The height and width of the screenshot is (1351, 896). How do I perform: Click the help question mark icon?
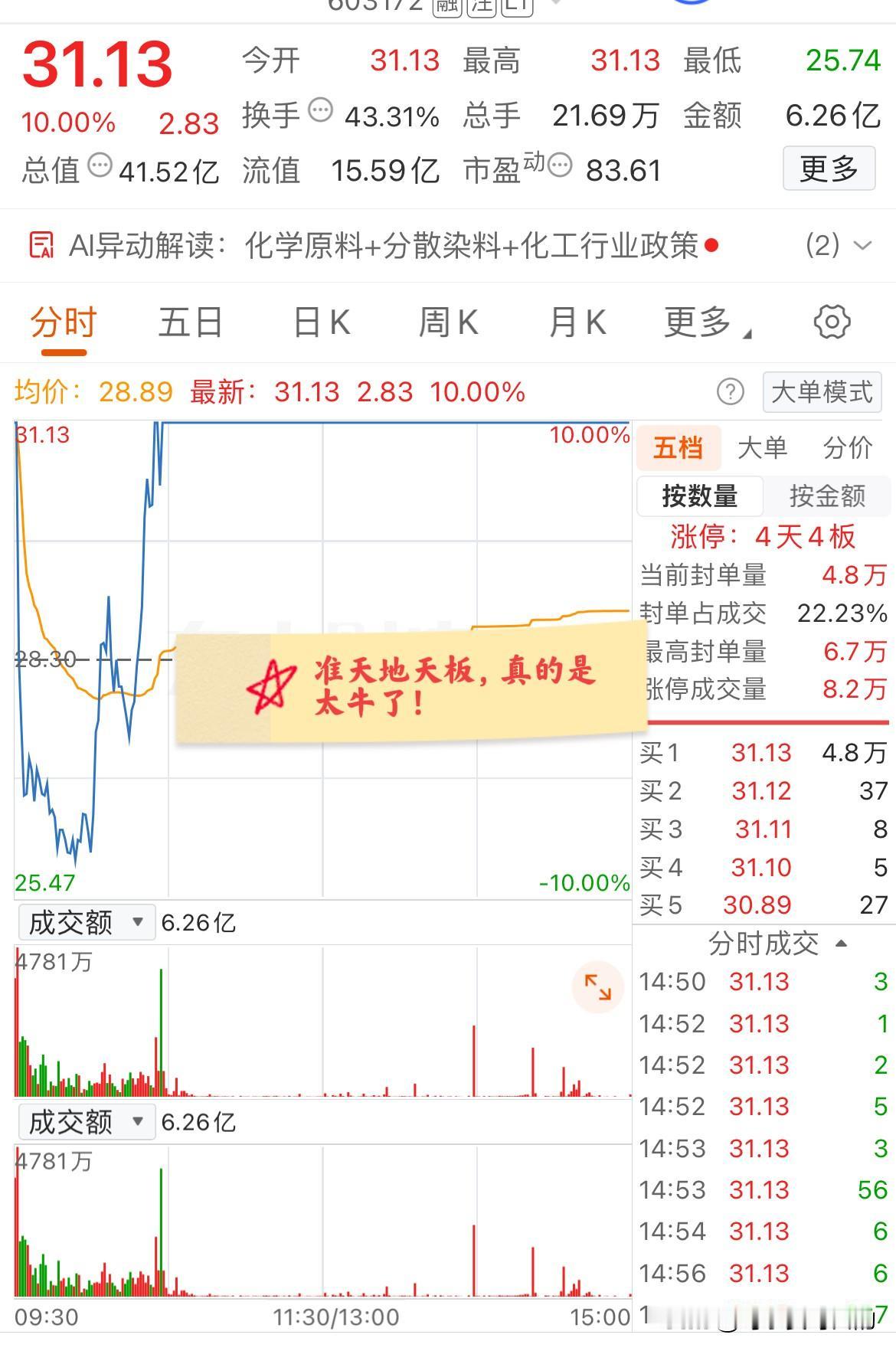coord(732,392)
